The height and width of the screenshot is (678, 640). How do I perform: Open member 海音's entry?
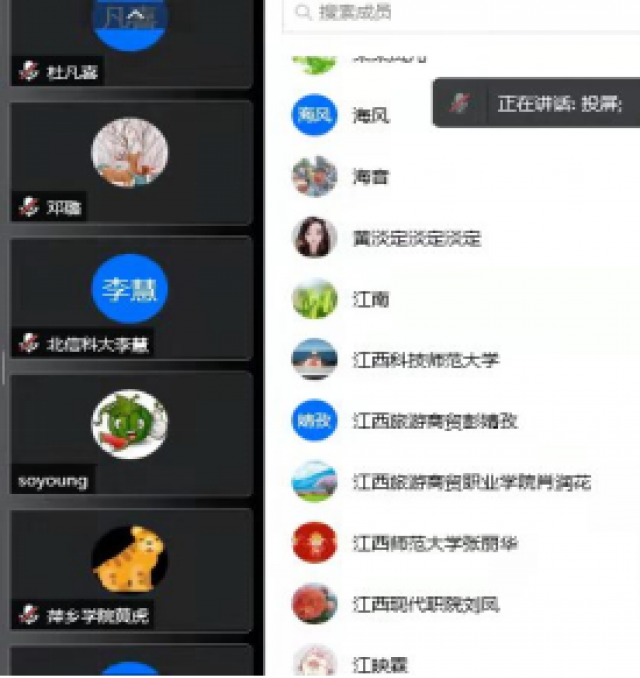point(371,177)
